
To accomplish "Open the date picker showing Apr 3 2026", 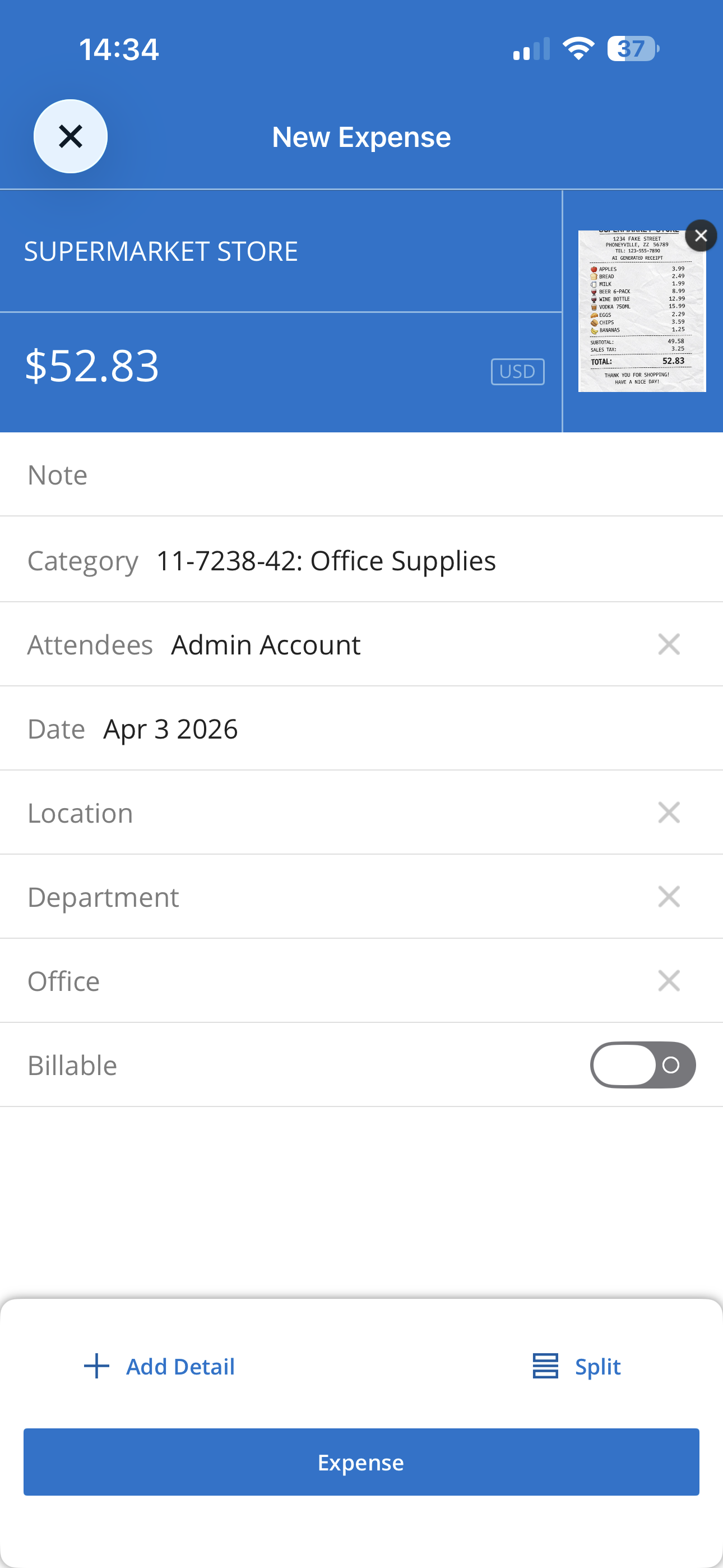I will [170, 728].
